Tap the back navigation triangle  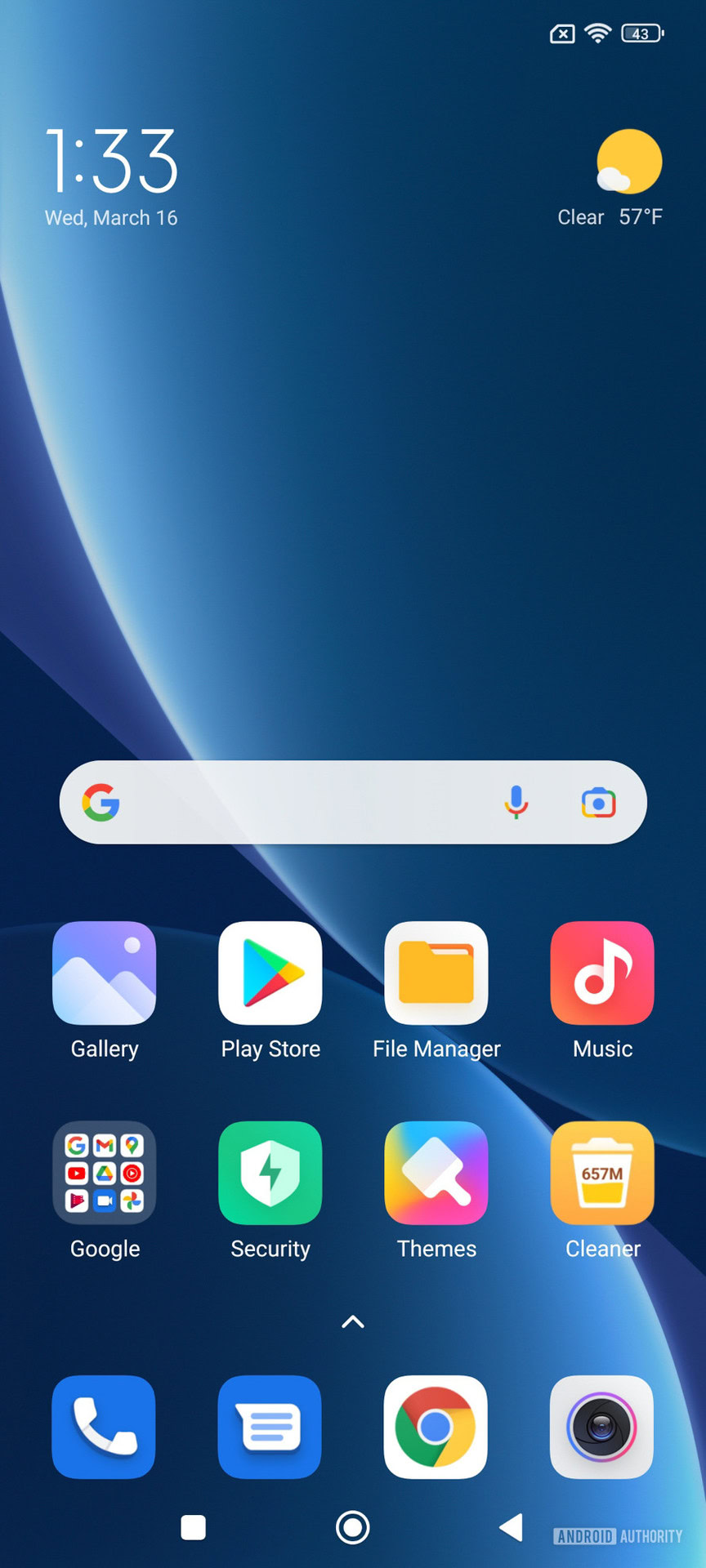click(512, 1526)
